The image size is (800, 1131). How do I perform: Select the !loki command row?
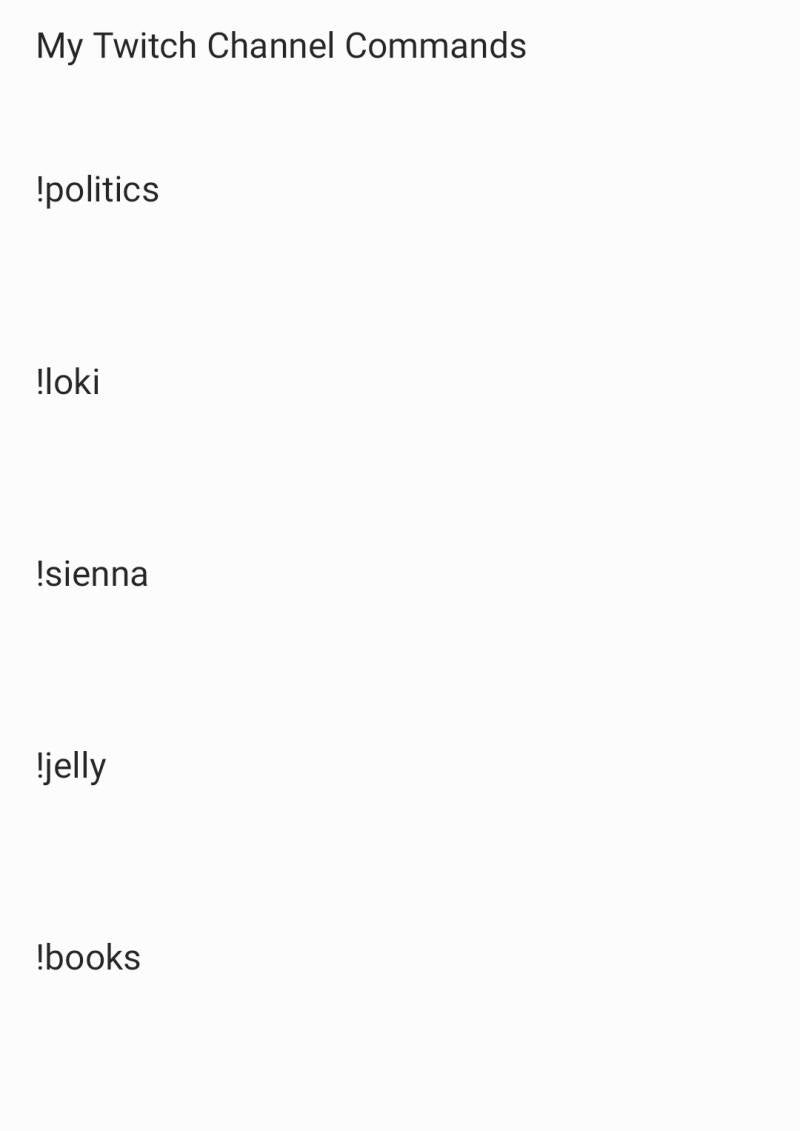tap(68, 382)
